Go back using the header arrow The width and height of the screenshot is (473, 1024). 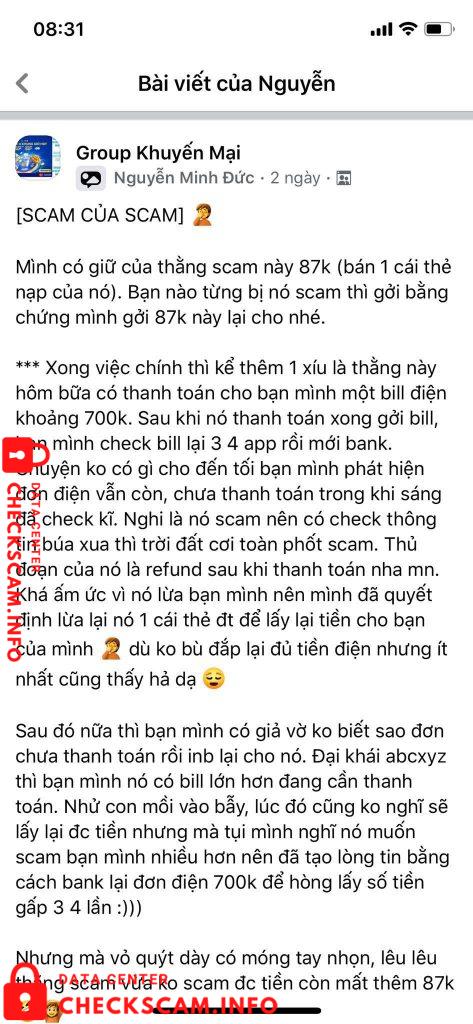(x=22, y=84)
